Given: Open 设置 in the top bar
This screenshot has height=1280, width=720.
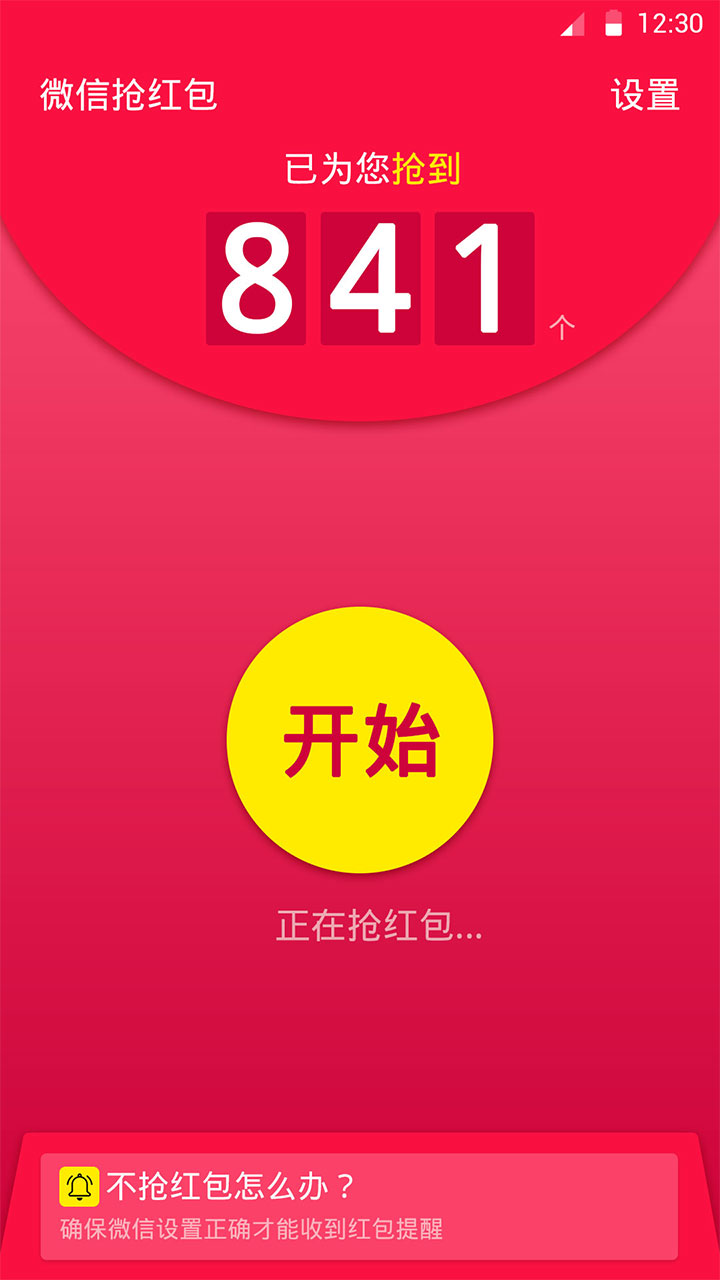Looking at the screenshot, I should 645,95.
